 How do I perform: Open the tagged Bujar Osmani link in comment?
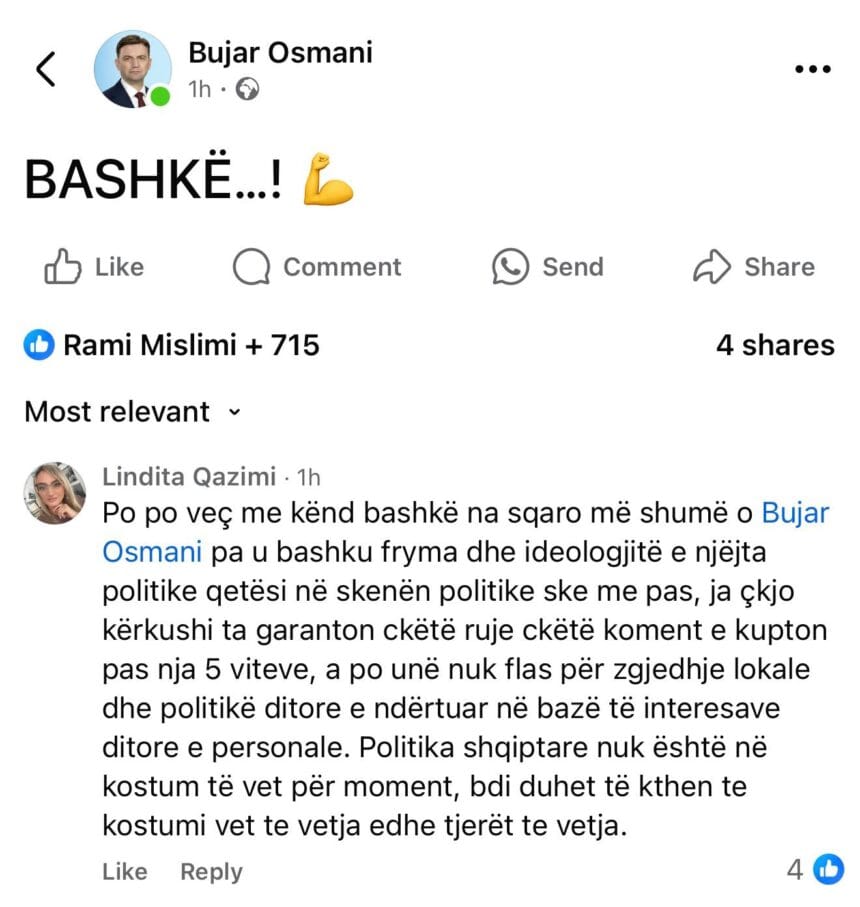click(x=795, y=514)
